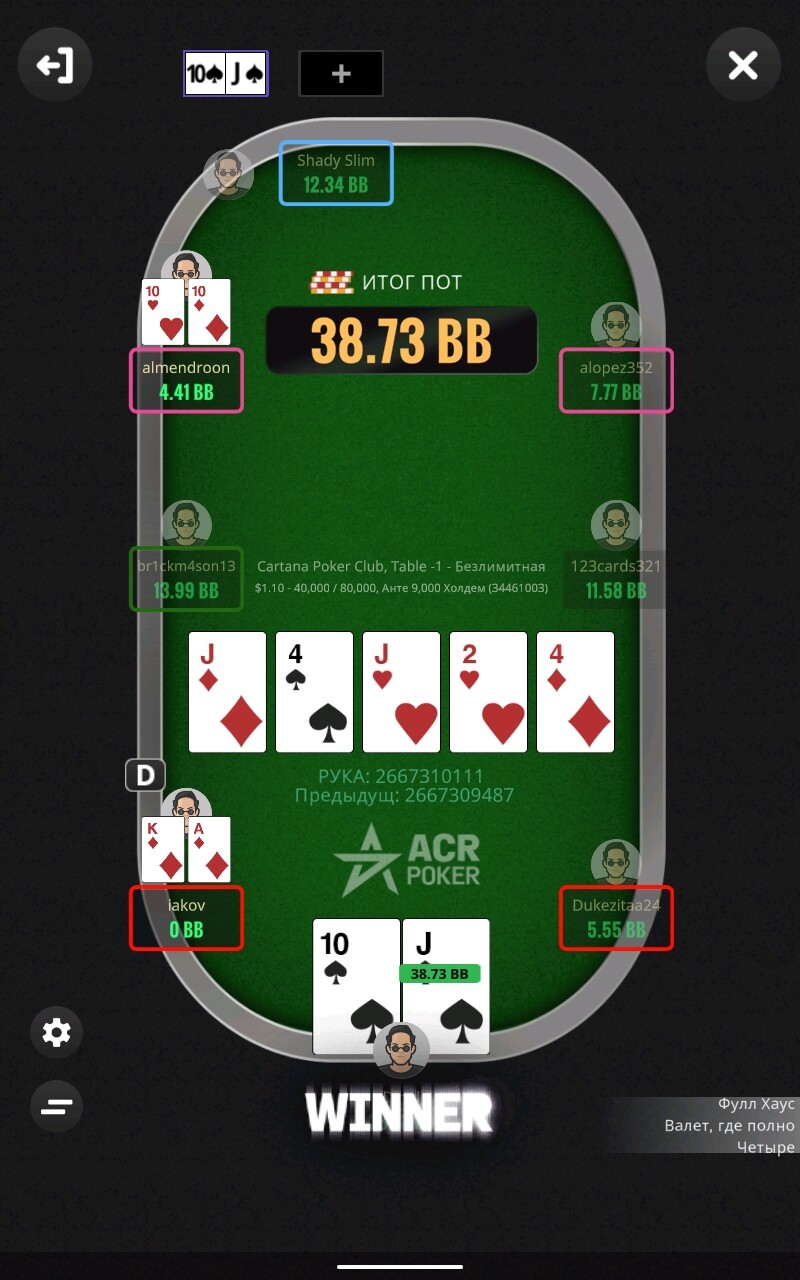The width and height of the screenshot is (800, 1280).
Task: Close the table view
Action: pos(743,66)
